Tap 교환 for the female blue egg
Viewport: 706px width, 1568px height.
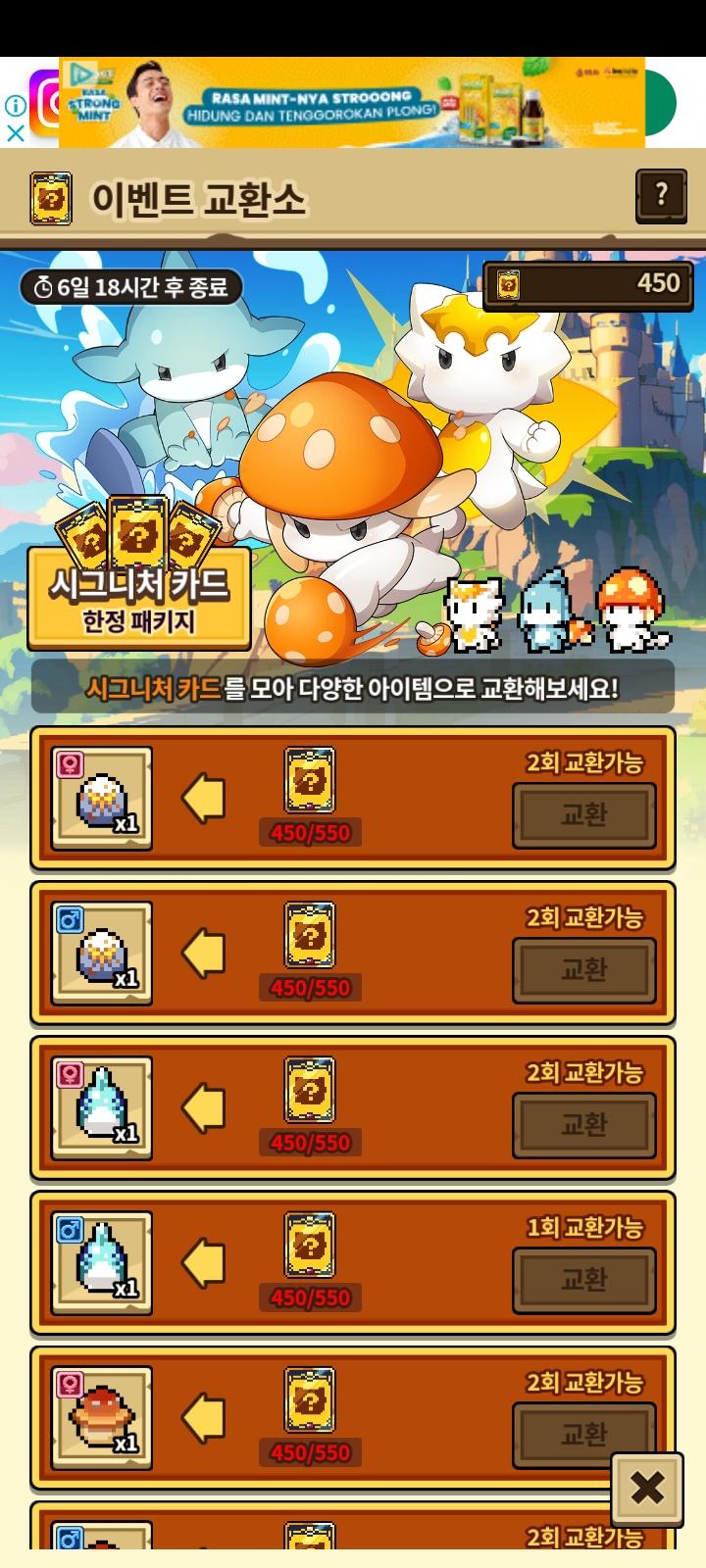(x=584, y=1124)
